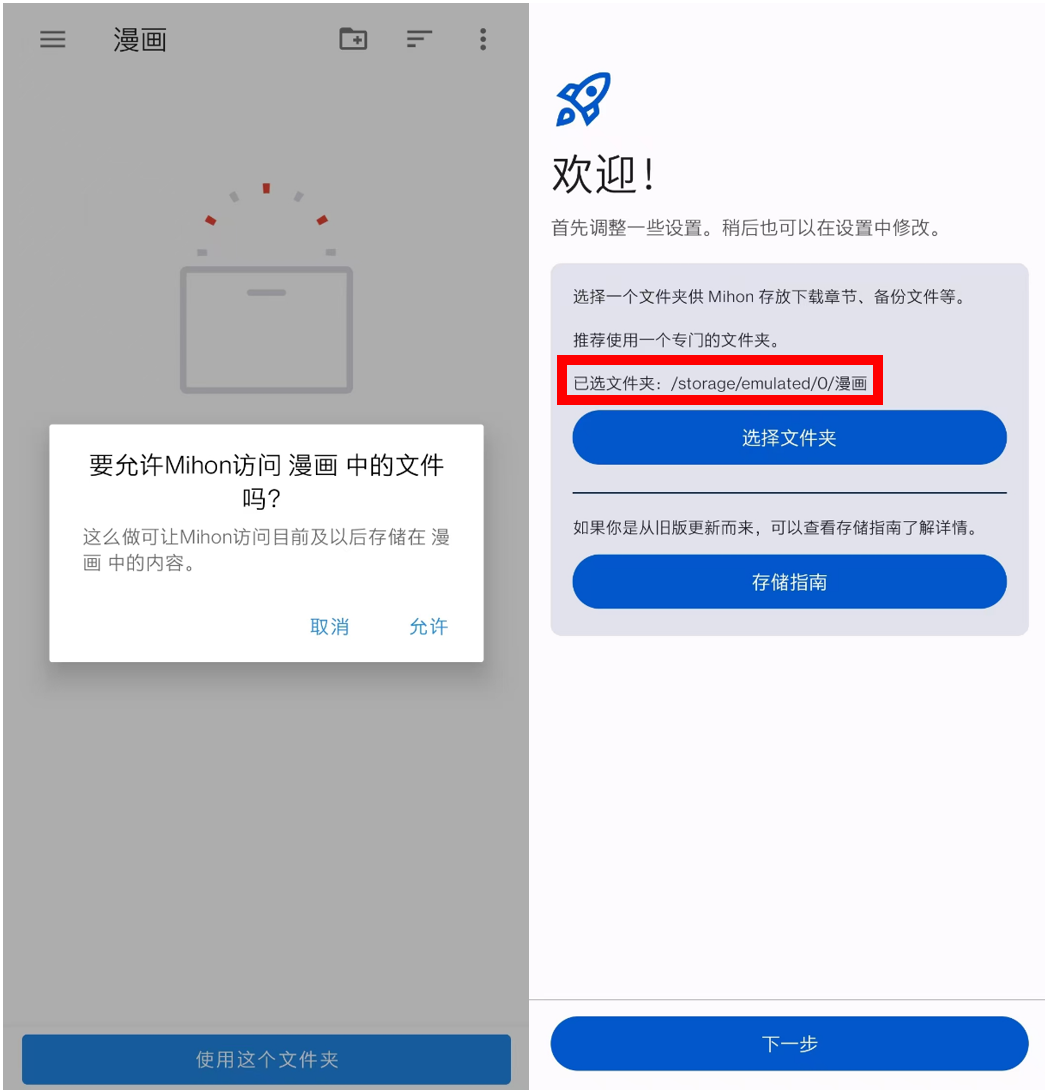Open the hamburger drawer menu

52,40
